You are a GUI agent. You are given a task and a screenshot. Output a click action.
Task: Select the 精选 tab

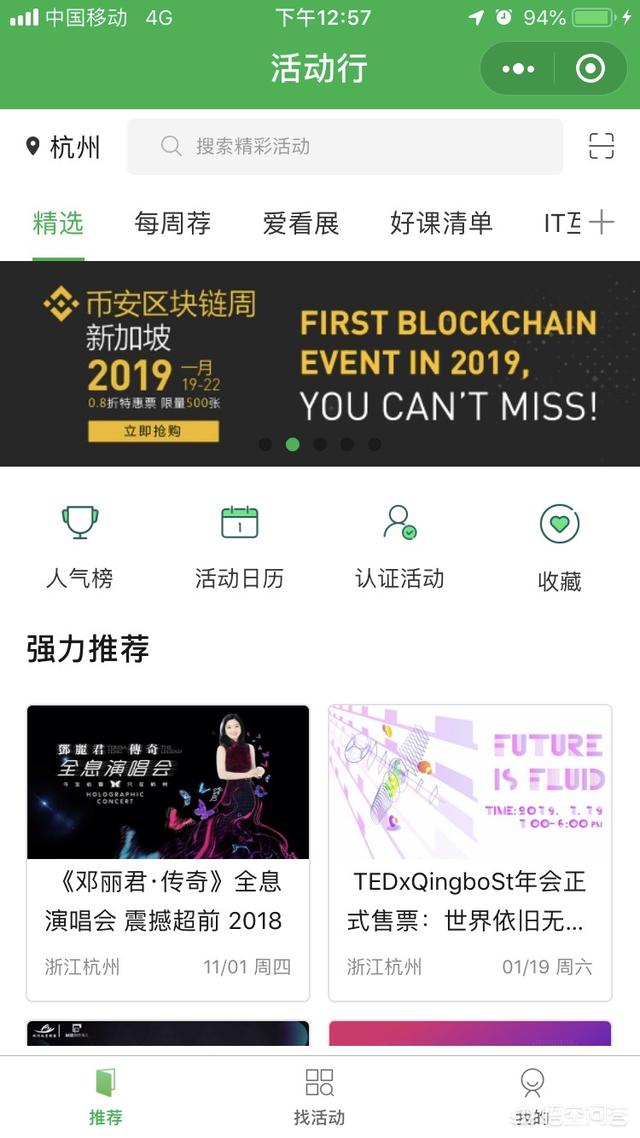pos(58,223)
